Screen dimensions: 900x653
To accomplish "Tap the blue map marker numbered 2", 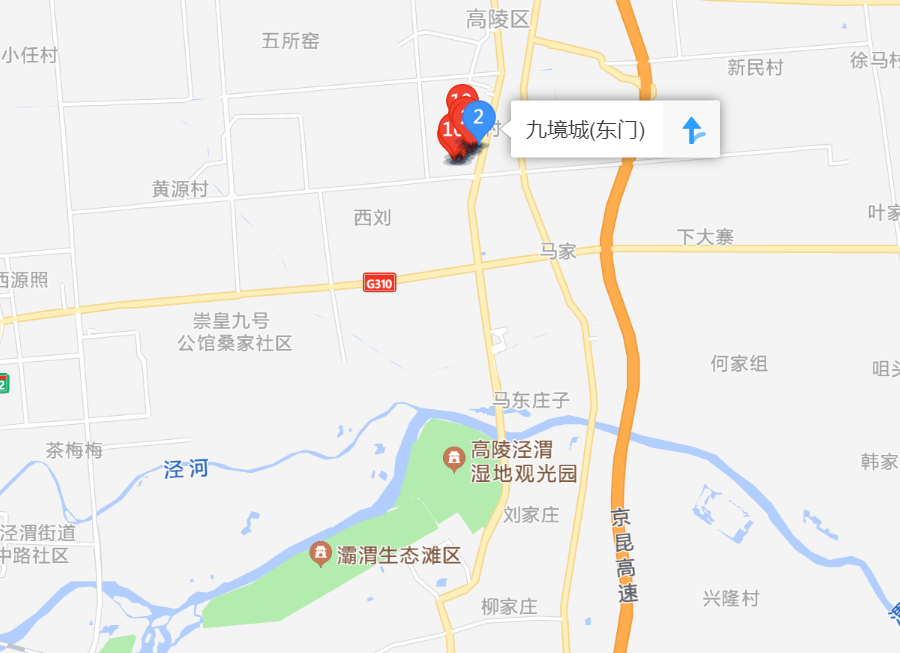I will [479, 119].
